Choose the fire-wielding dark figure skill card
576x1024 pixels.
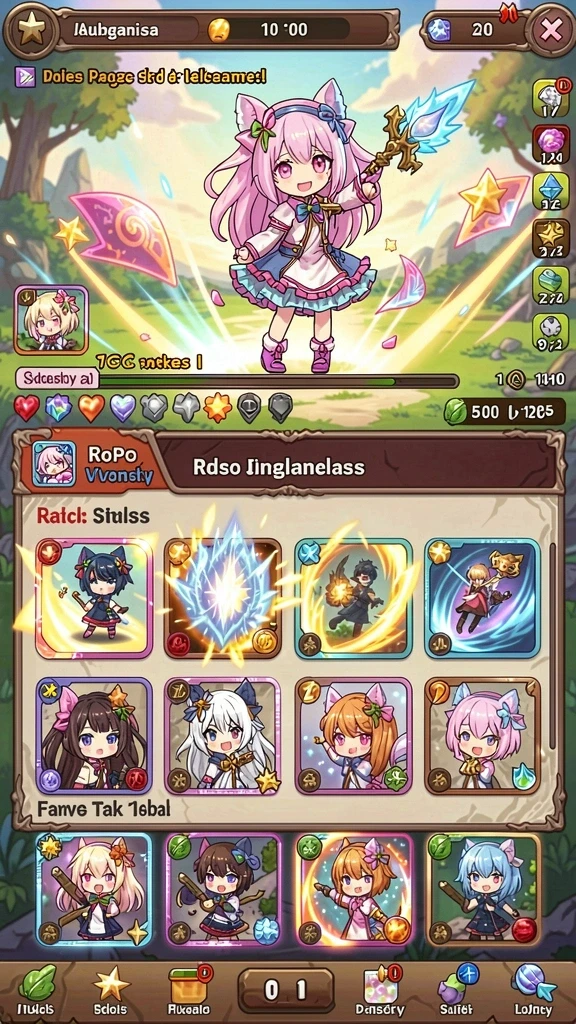(353, 598)
